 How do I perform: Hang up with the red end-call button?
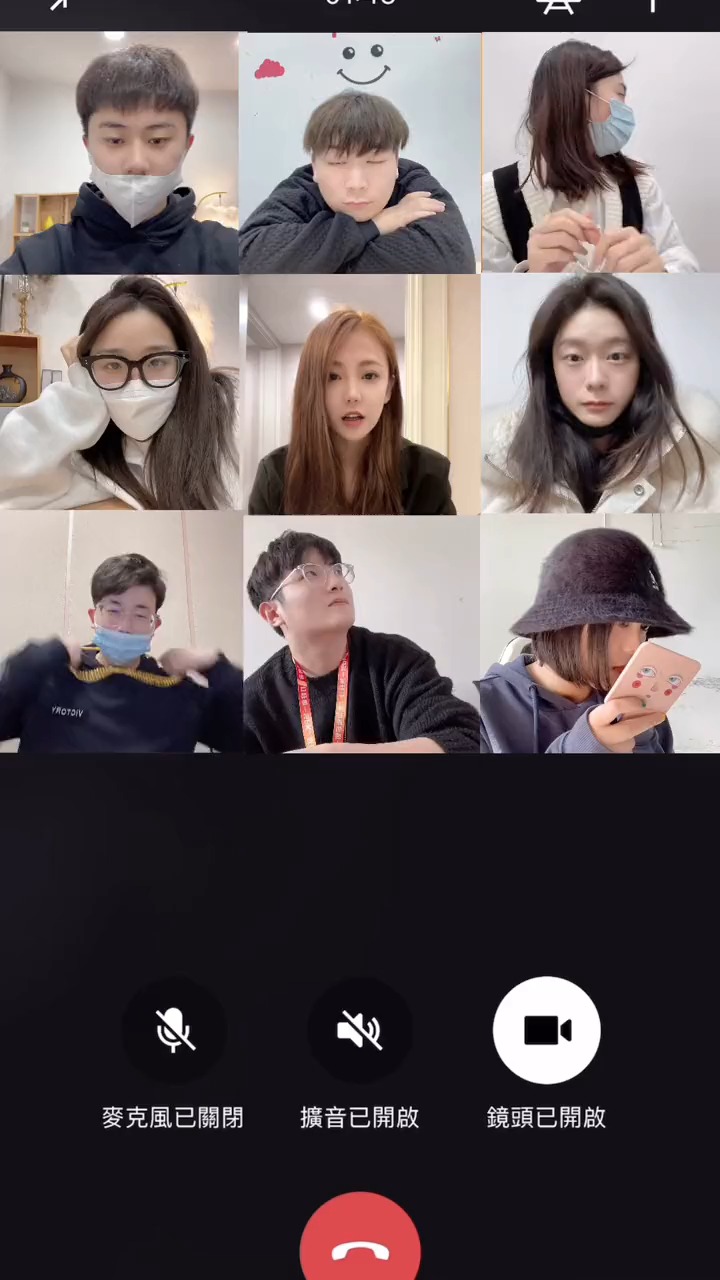tap(360, 1245)
